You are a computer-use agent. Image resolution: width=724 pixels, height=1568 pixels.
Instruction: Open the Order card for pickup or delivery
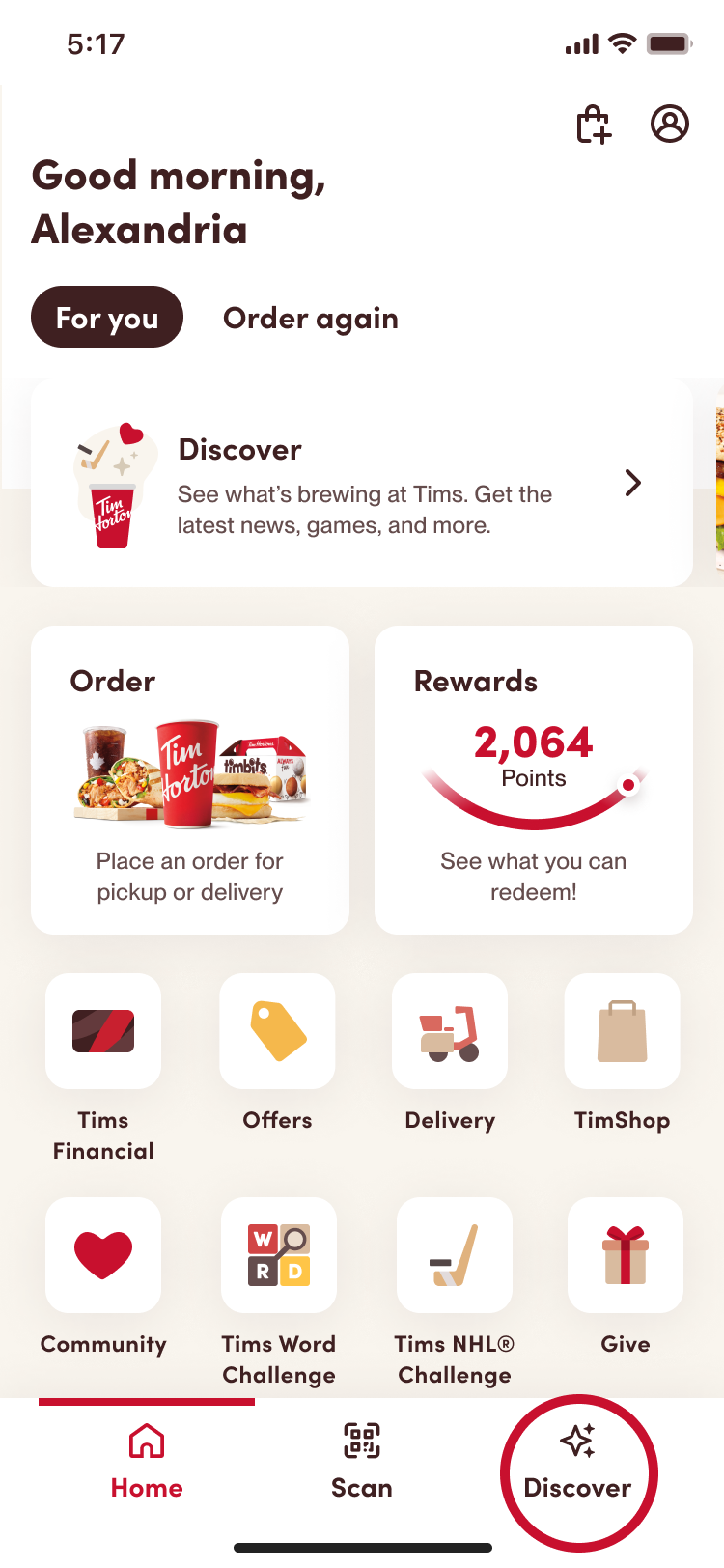click(190, 780)
